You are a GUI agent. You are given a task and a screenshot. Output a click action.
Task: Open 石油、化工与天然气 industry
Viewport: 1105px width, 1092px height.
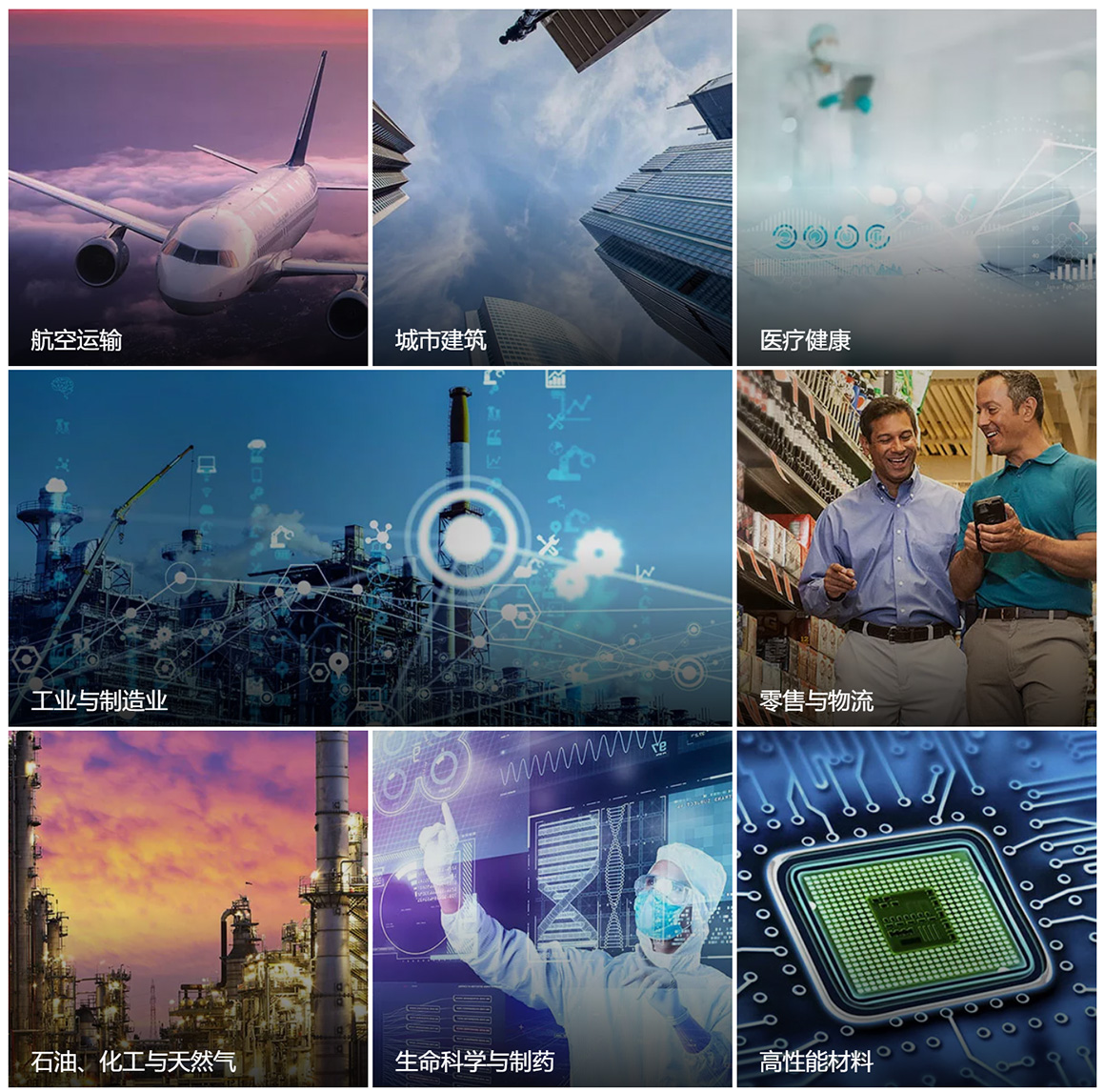(x=188, y=908)
